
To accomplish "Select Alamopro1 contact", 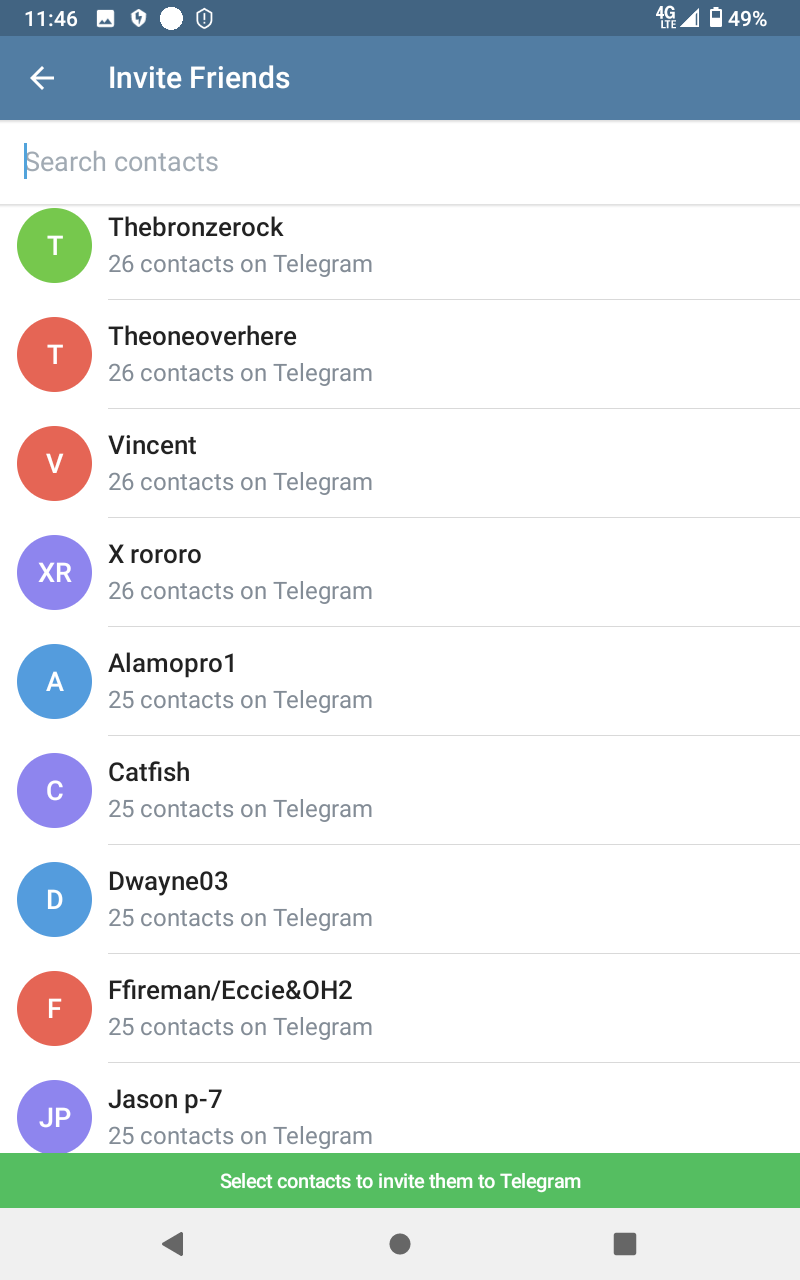I will pyautogui.click(x=400, y=681).
